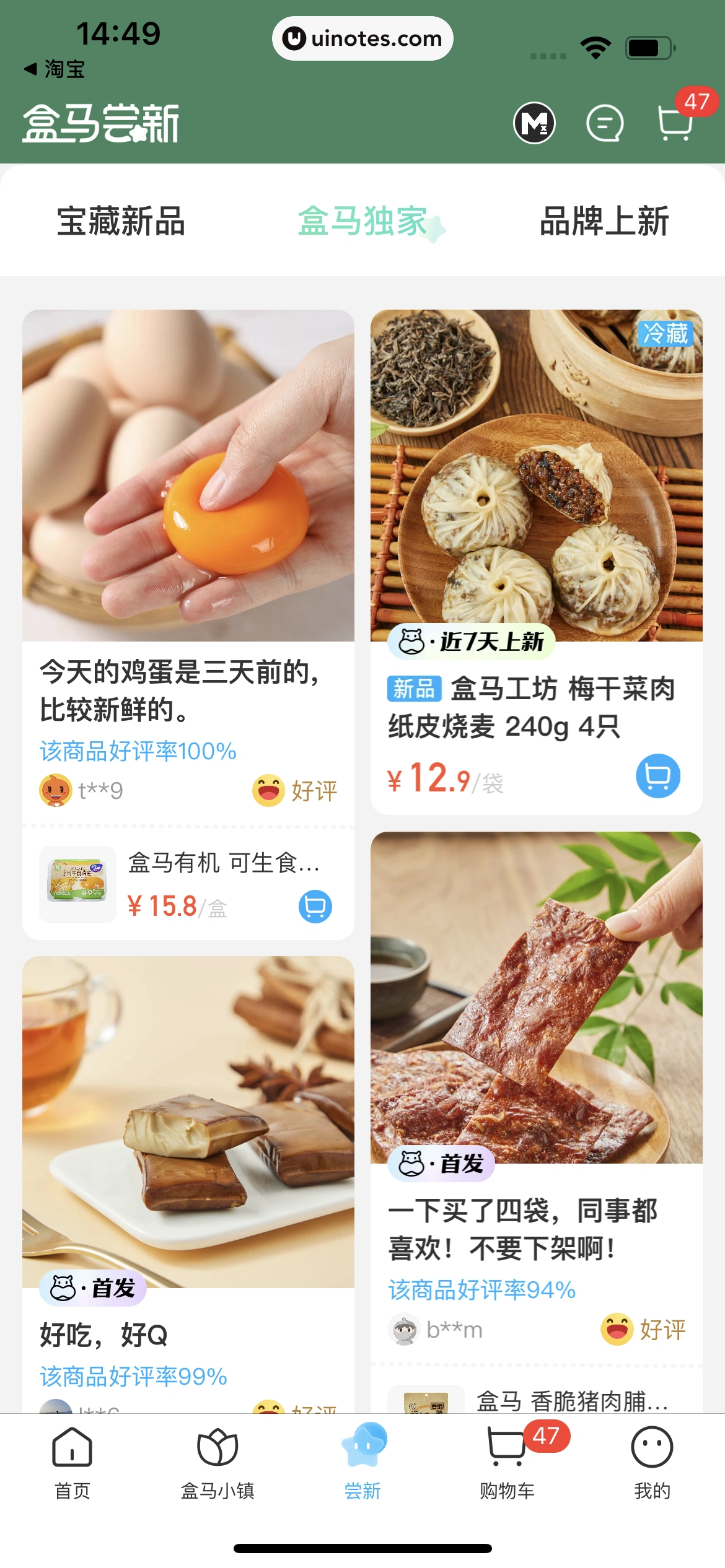Image resolution: width=725 pixels, height=1568 pixels.
Task: Select the 盒马独家 tab
Action: (x=362, y=223)
